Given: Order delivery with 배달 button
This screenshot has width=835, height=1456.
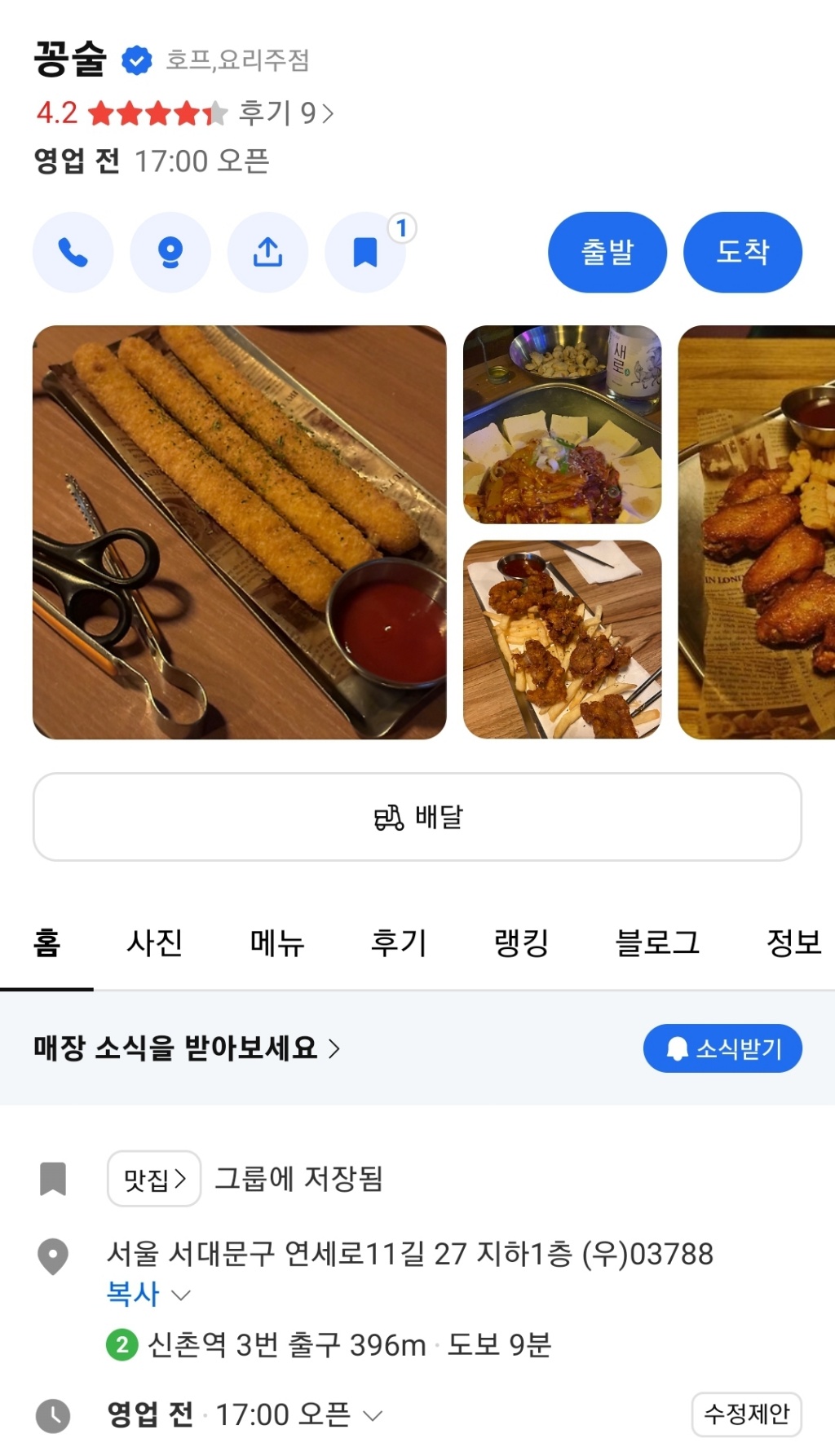Looking at the screenshot, I should (x=417, y=817).
